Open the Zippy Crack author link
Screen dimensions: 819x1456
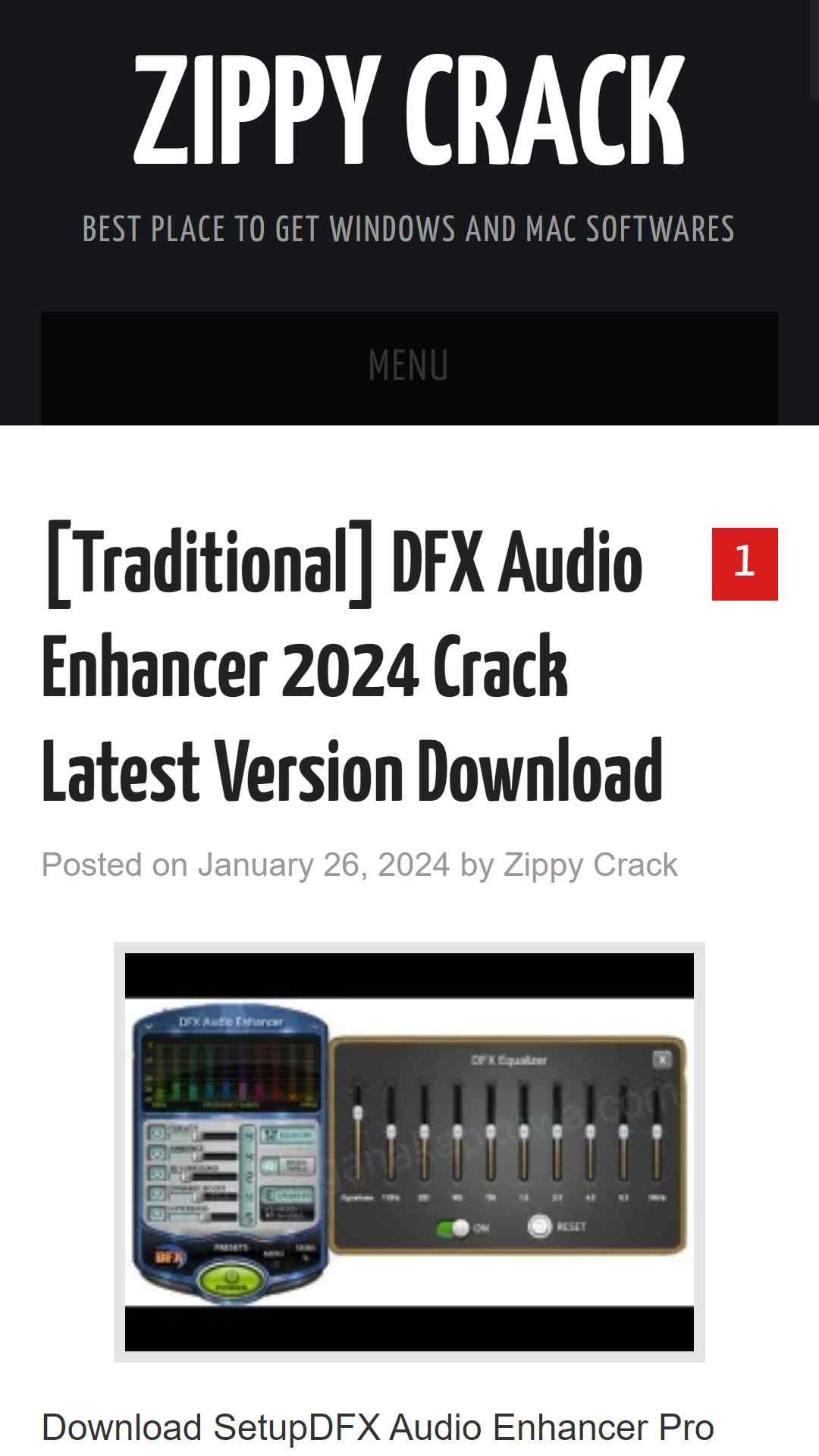pos(591,865)
